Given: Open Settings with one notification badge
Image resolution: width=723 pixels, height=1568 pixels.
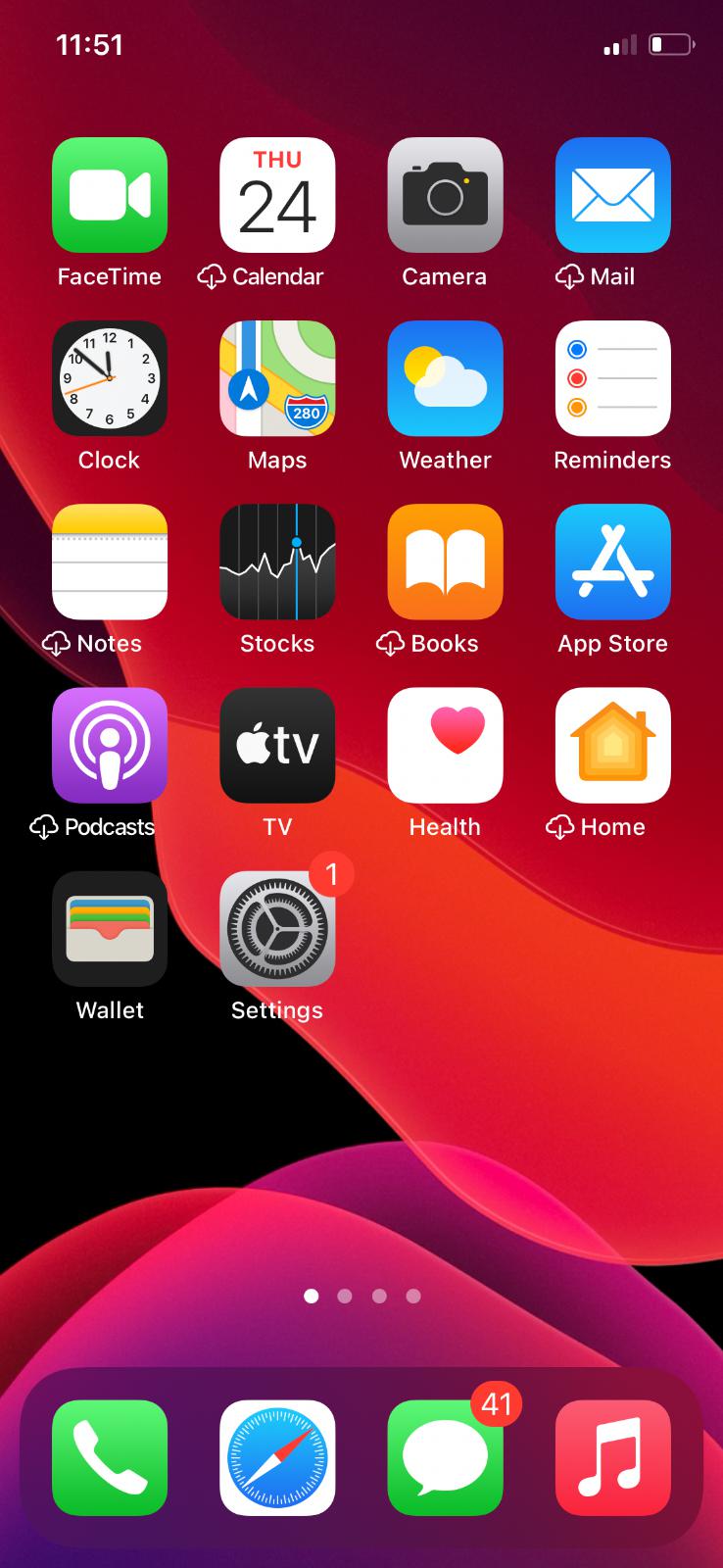Looking at the screenshot, I should (277, 928).
